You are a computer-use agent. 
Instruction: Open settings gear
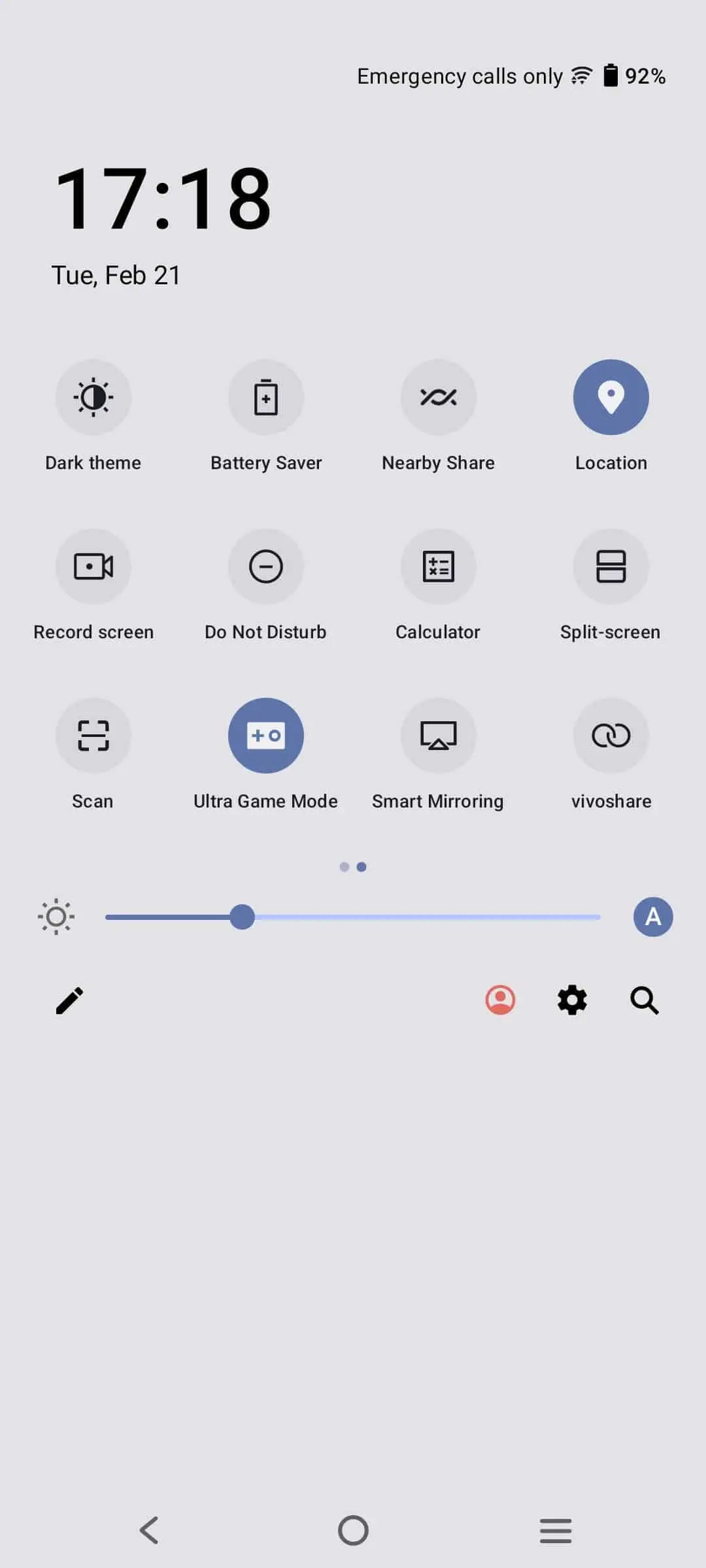click(x=572, y=1000)
